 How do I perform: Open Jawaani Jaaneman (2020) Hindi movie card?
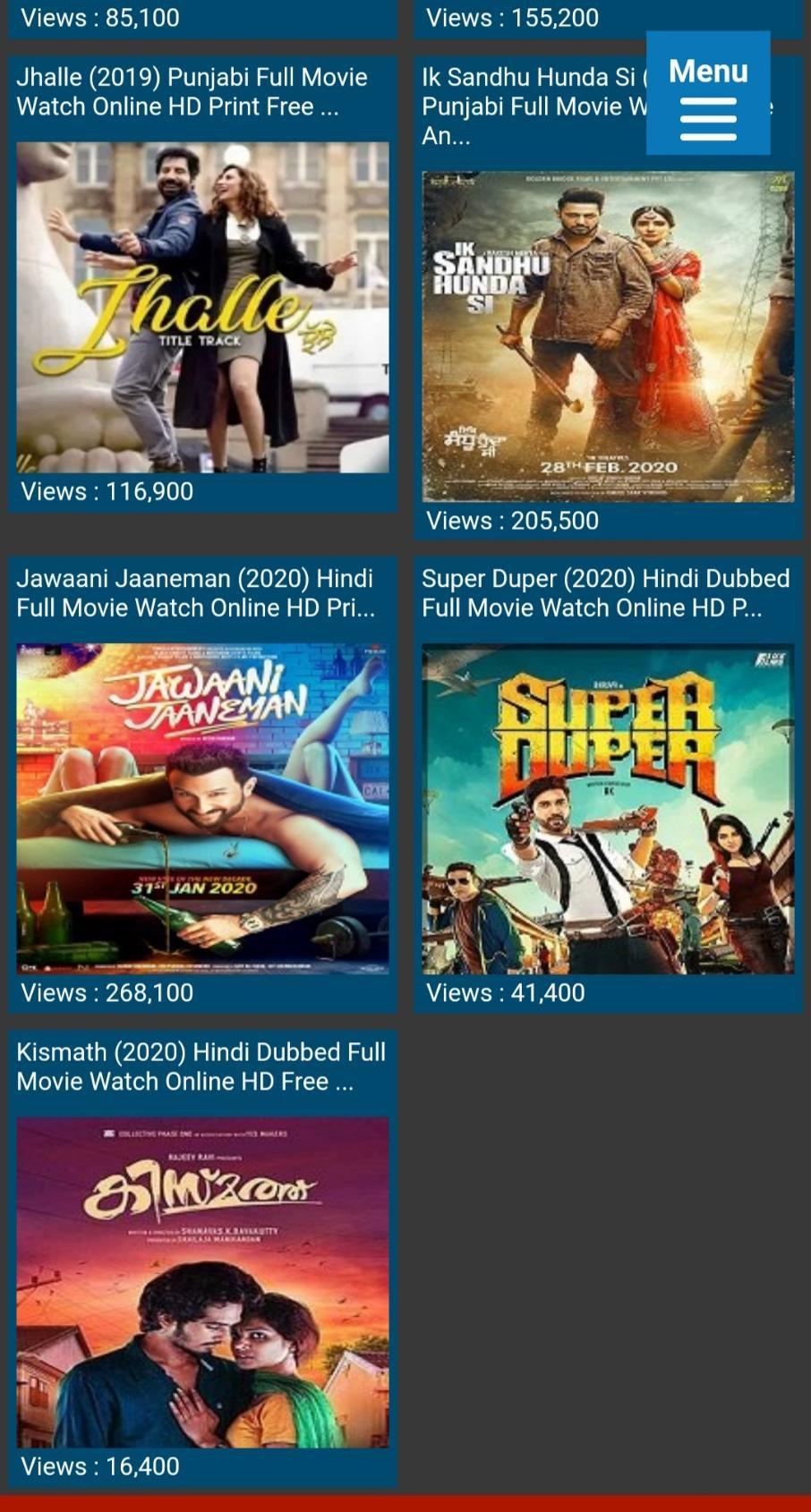(x=202, y=807)
